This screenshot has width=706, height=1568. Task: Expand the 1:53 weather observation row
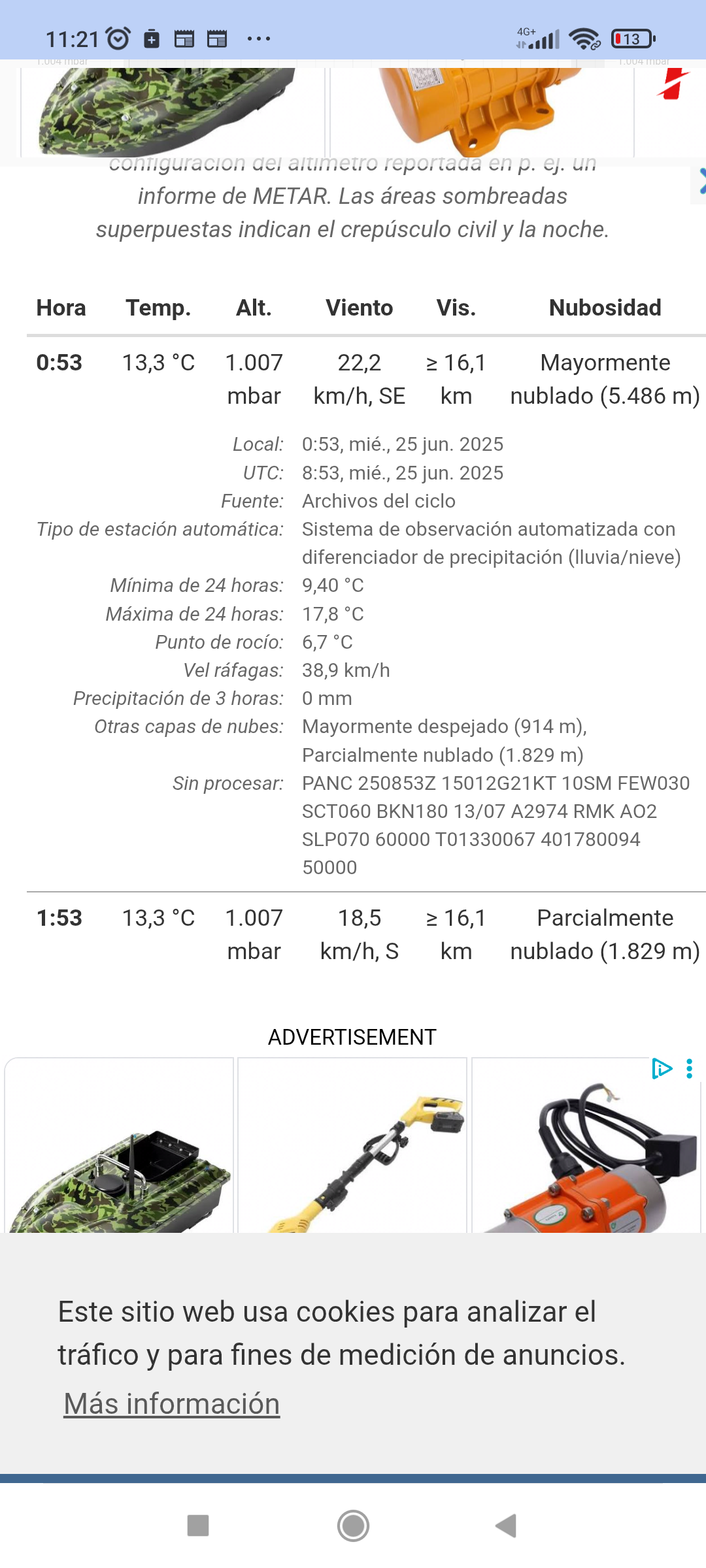pos(366,934)
